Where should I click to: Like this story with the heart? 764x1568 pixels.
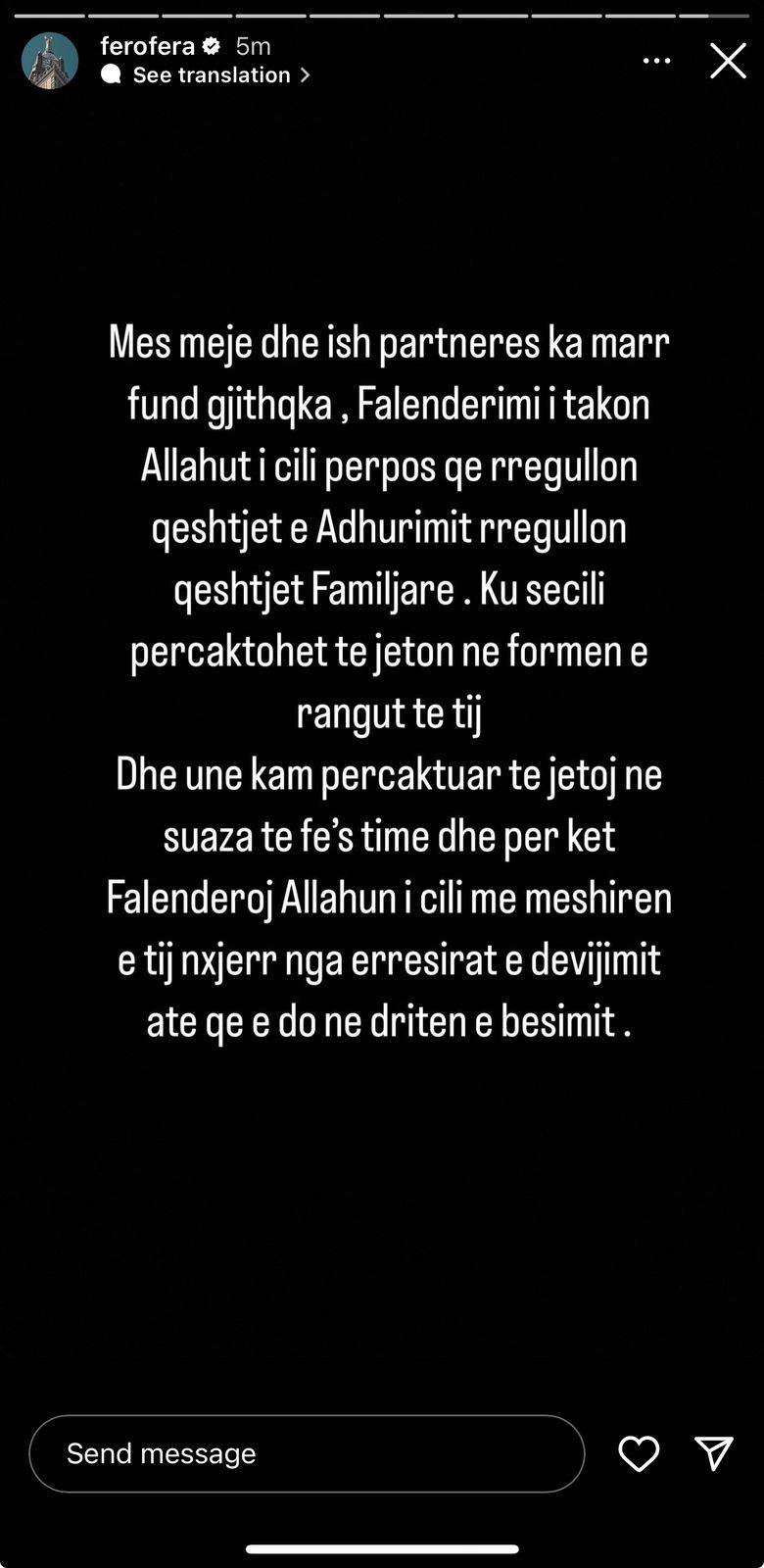[x=639, y=1453]
